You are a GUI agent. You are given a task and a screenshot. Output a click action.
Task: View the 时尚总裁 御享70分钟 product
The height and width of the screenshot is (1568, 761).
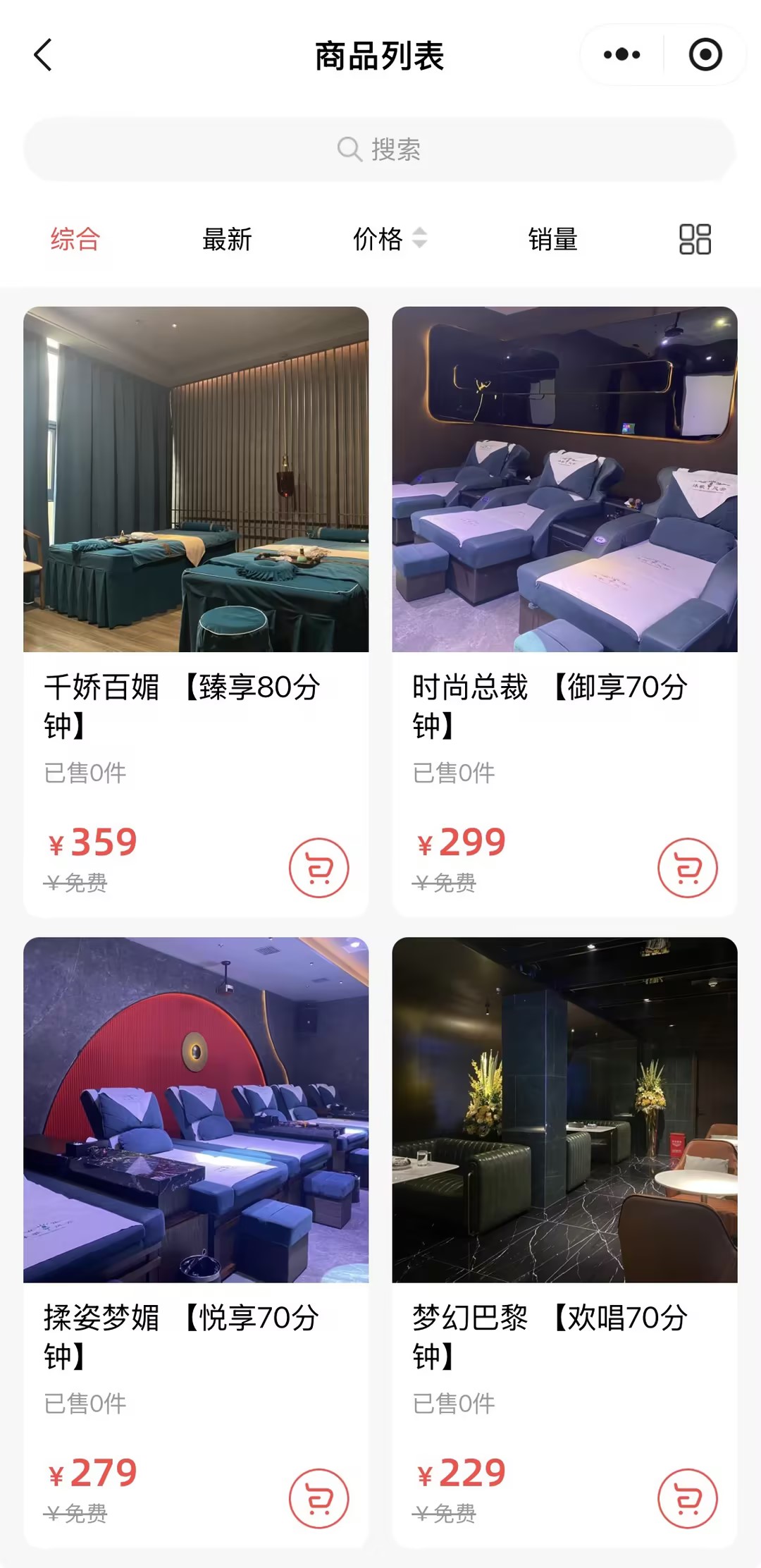564,479
